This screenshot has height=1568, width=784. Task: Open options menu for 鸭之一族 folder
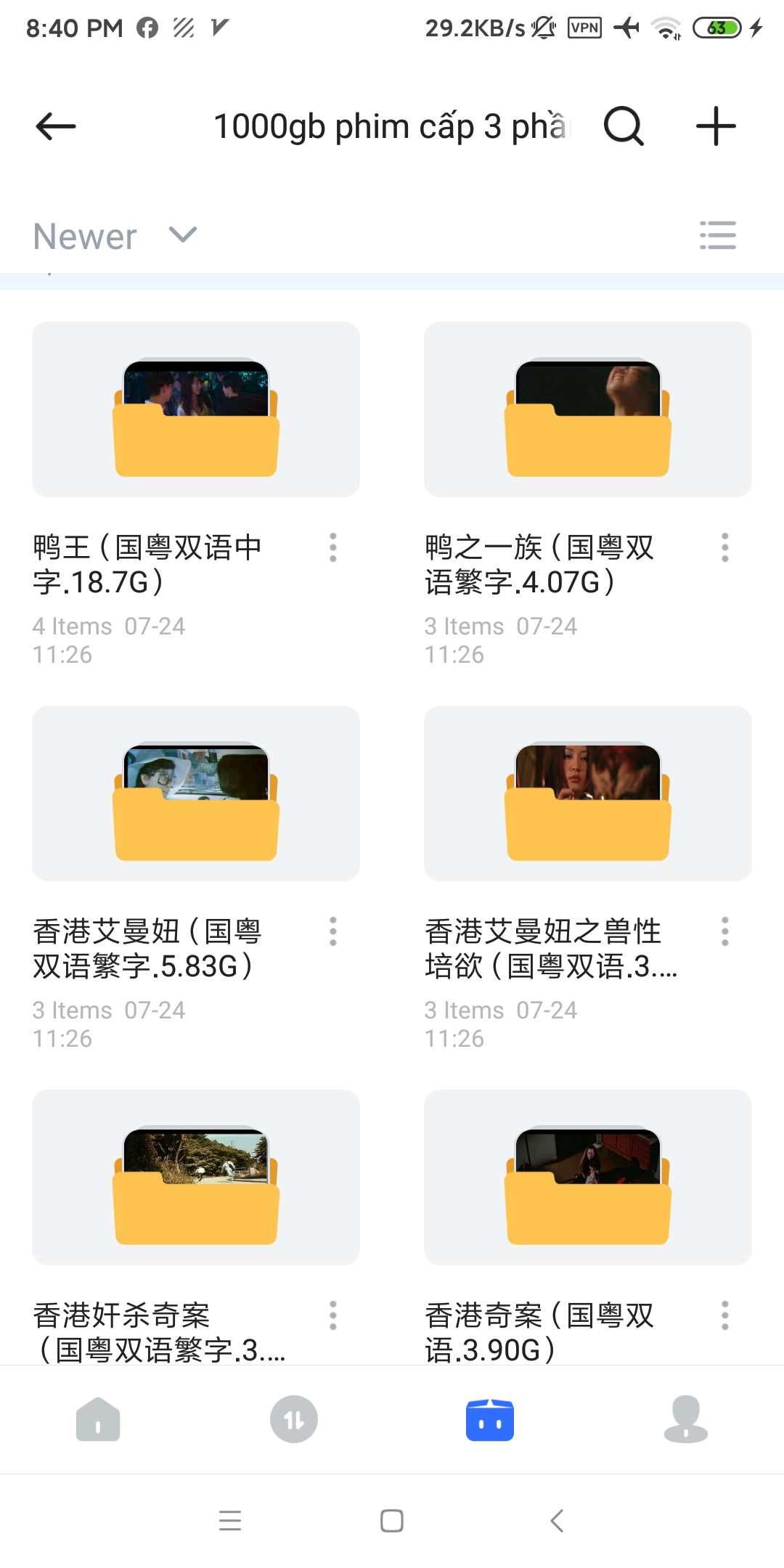725,547
